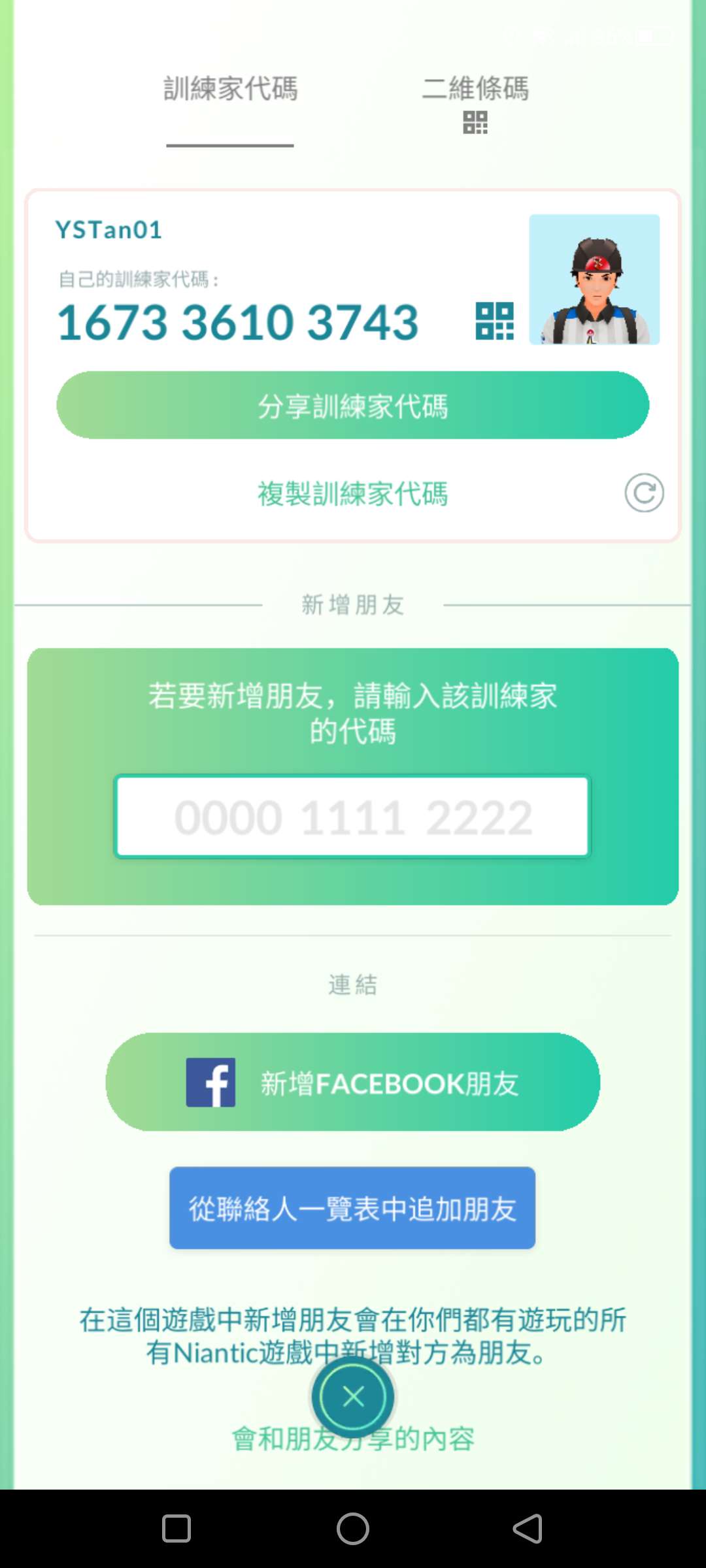This screenshot has height=1568, width=706.
Task: Focus the friend code input field
Action: [353, 817]
